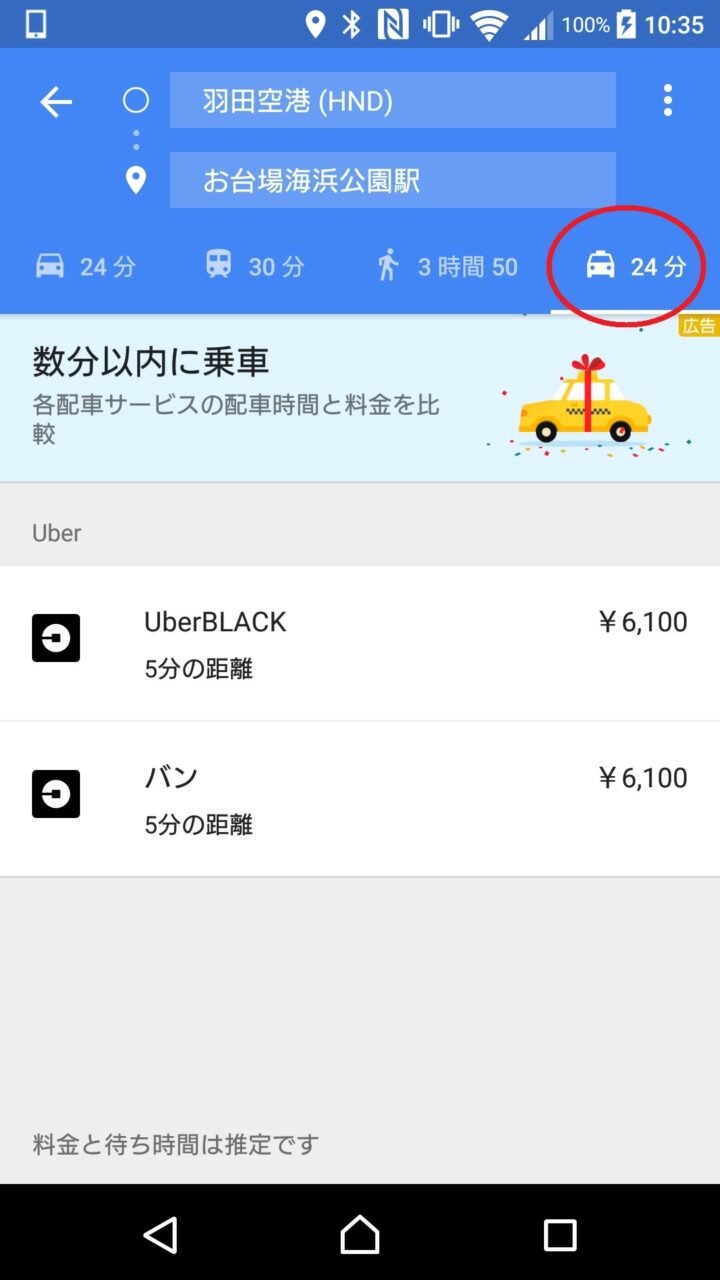The height and width of the screenshot is (1280, 720).
Task: Edit the origin field 羽田空港 (HND)
Action: pyautogui.click(x=392, y=100)
